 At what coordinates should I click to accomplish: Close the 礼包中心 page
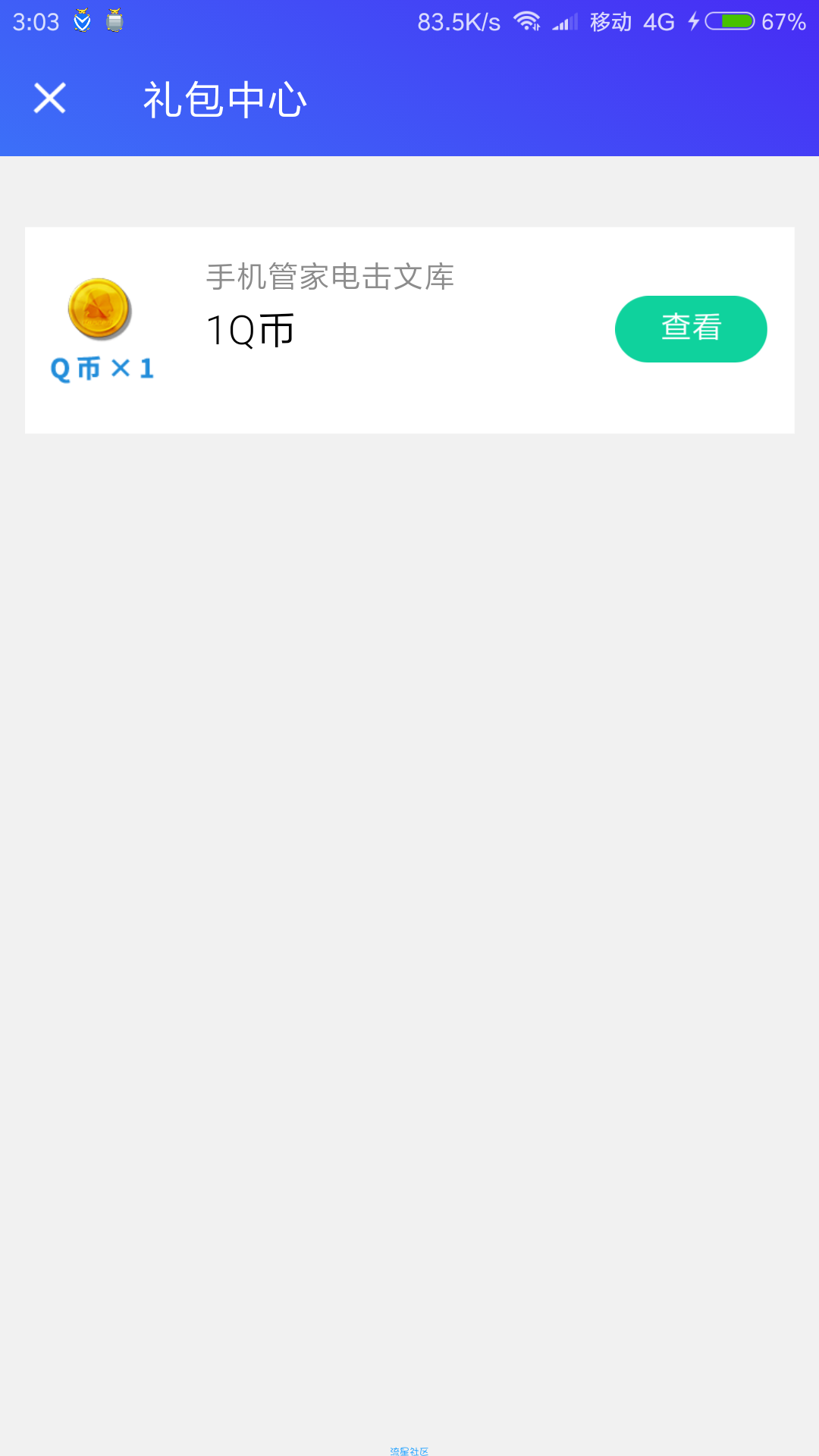point(50,99)
